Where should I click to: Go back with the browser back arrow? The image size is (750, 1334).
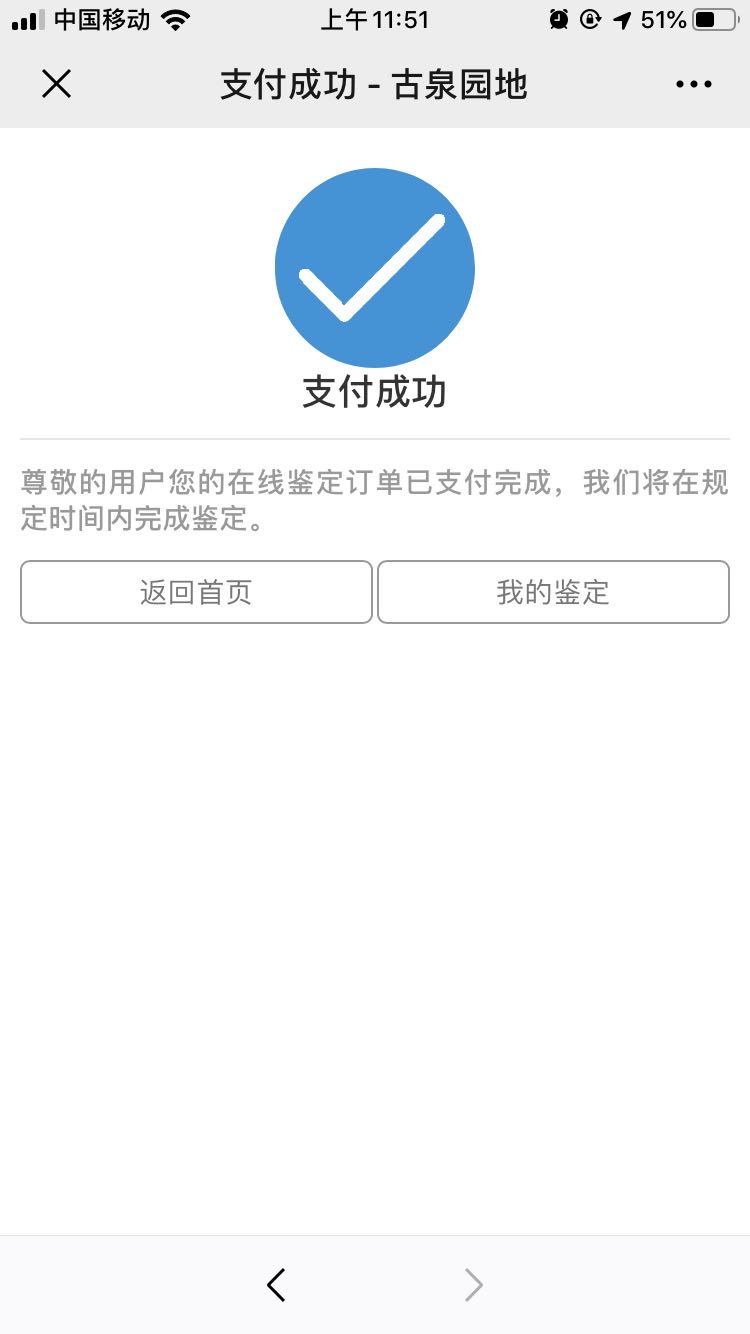tap(277, 1285)
